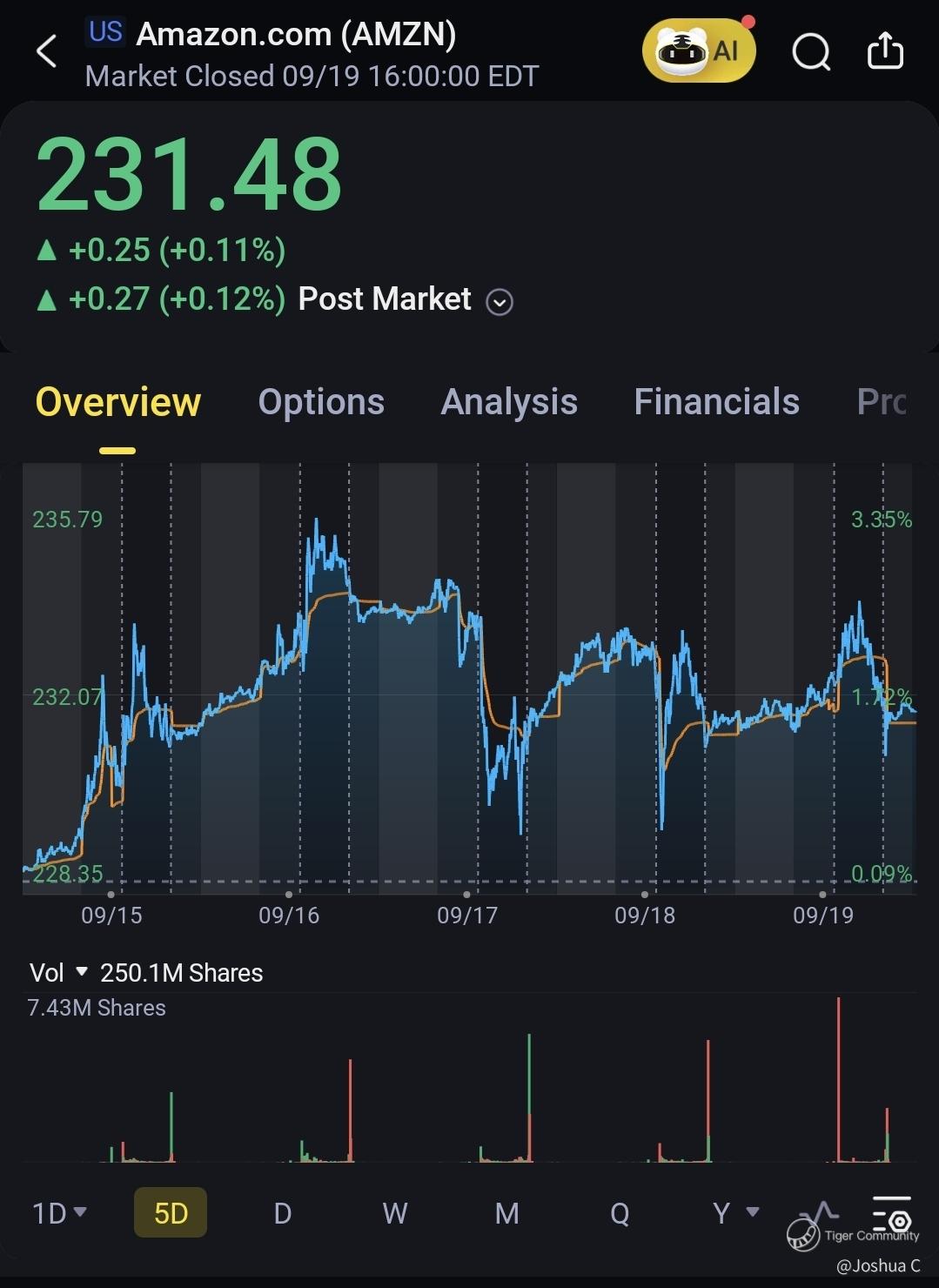The width and height of the screenshot is (939, 1288).
Task: Open the Y yearly interval dropdown
Action: coord(735,1212)
